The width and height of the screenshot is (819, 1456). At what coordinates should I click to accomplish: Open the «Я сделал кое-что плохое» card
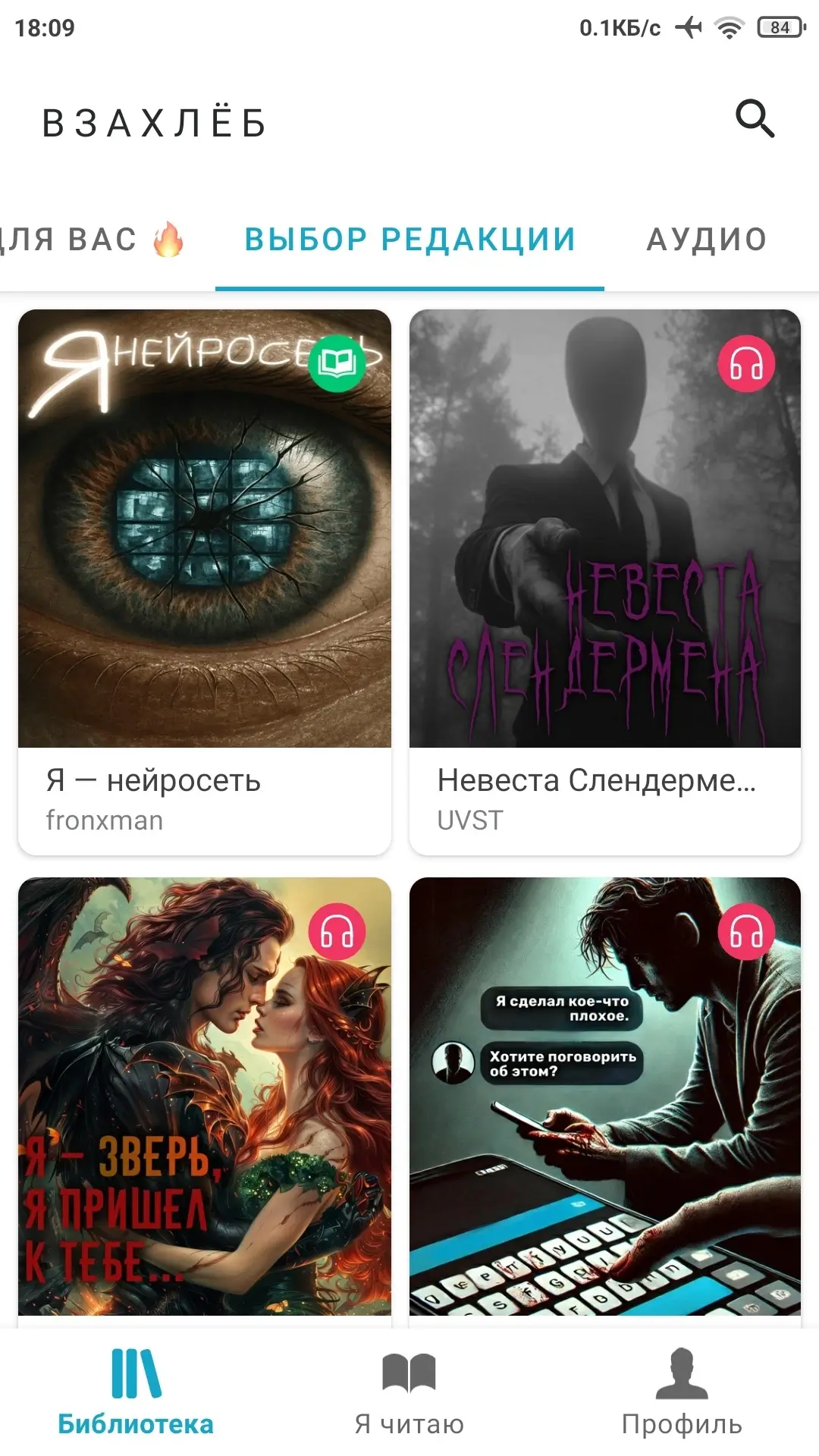click(604, 1096)
